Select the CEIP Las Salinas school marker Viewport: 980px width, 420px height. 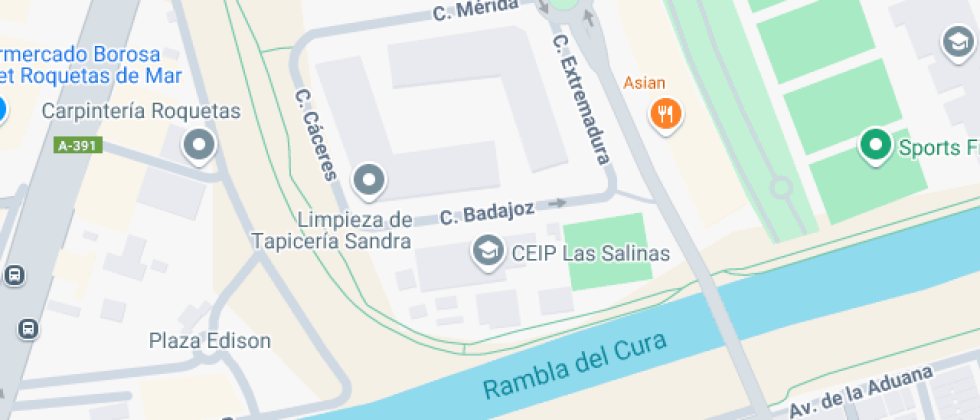[488, 249]
